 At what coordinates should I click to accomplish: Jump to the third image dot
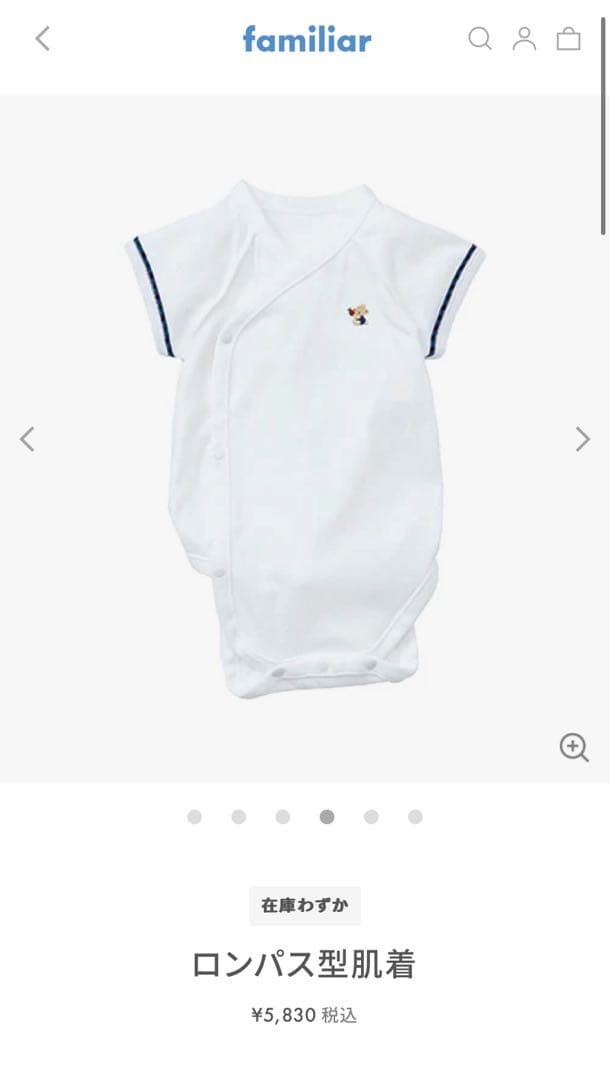pos(283,817)
